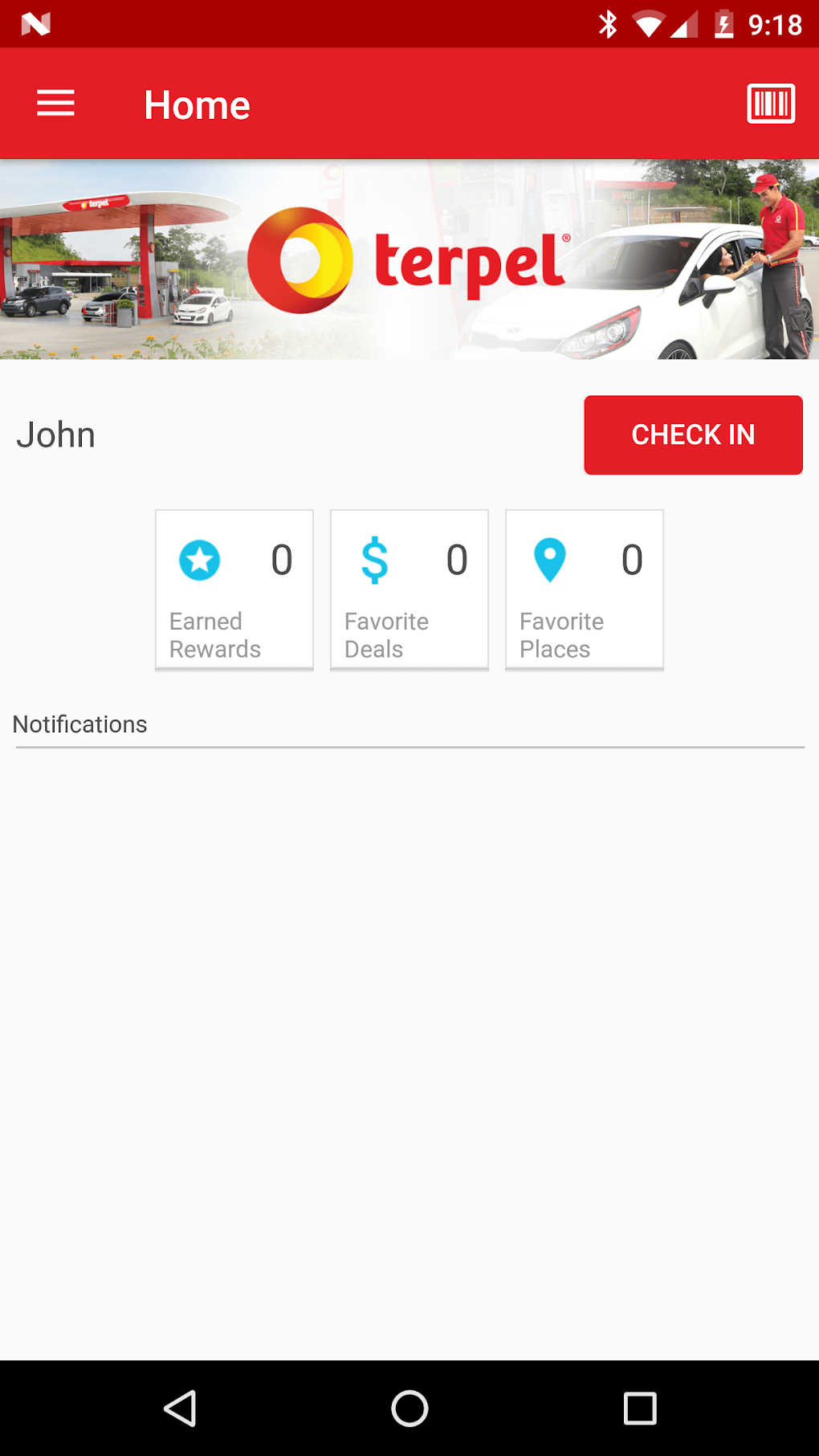The image size is (819, 1456).
Task: Tap the Home title in toolbar
Action: pos(197,103)
